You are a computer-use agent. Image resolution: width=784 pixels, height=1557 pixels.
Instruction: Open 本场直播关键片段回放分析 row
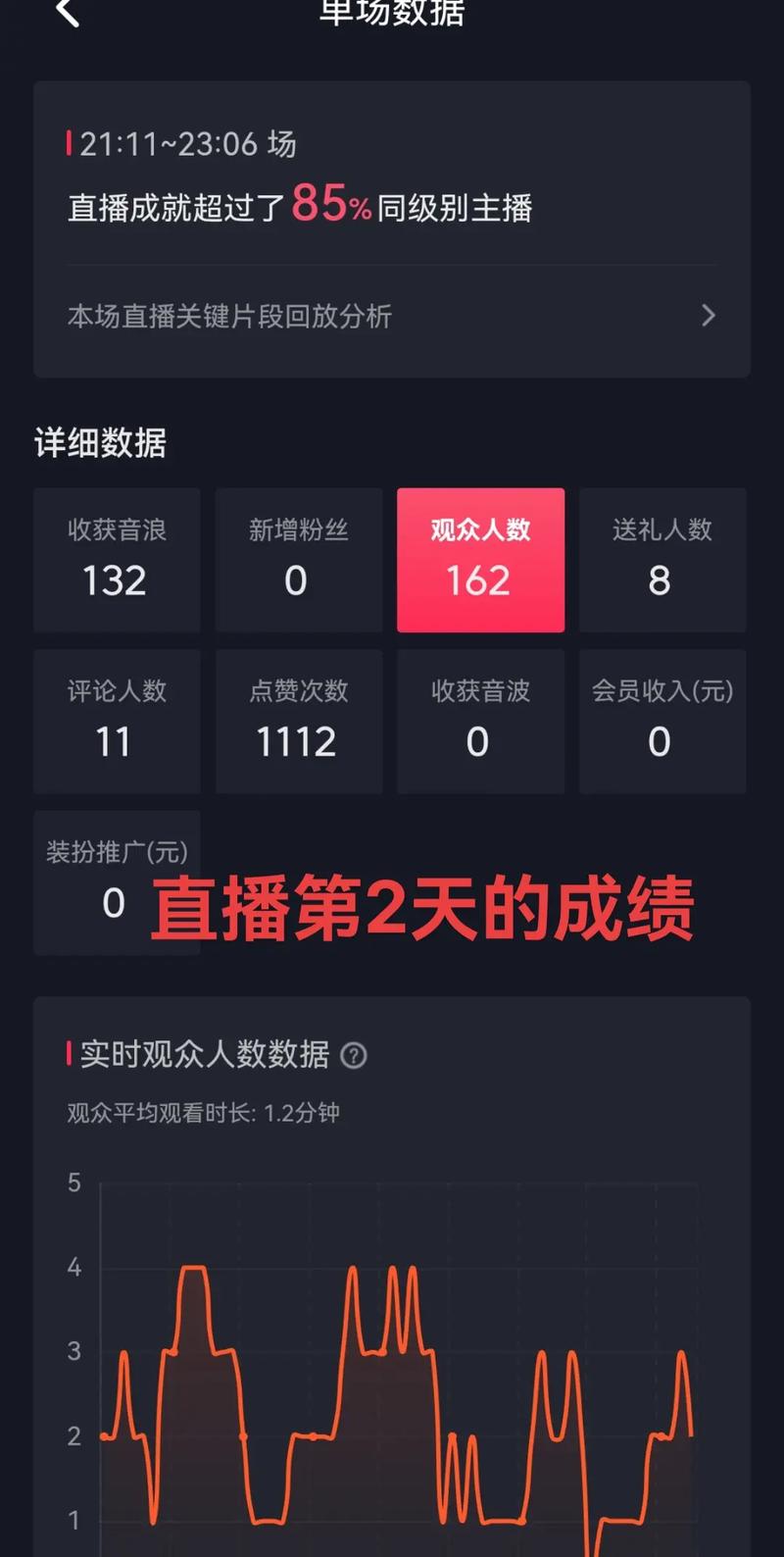click(x=391, y=316)
